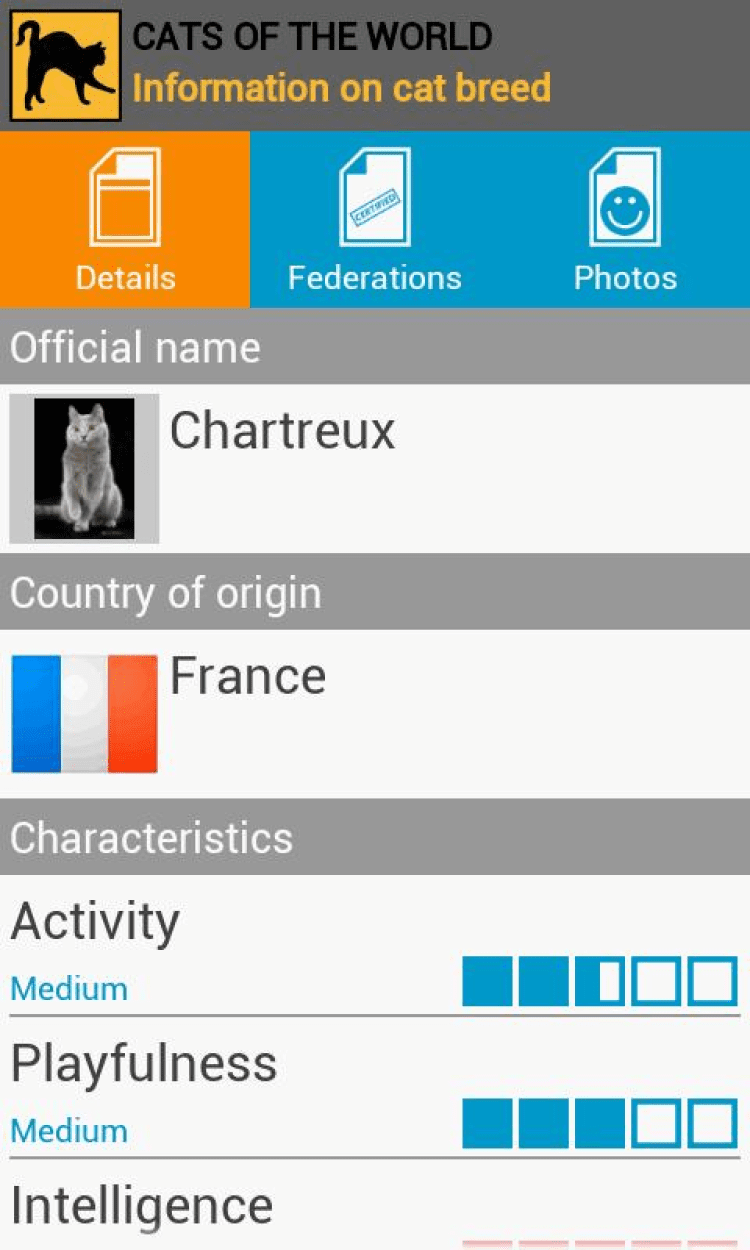
Task: Tap the Chartreux cat photo thumbnail
Action: click(84, 468)
